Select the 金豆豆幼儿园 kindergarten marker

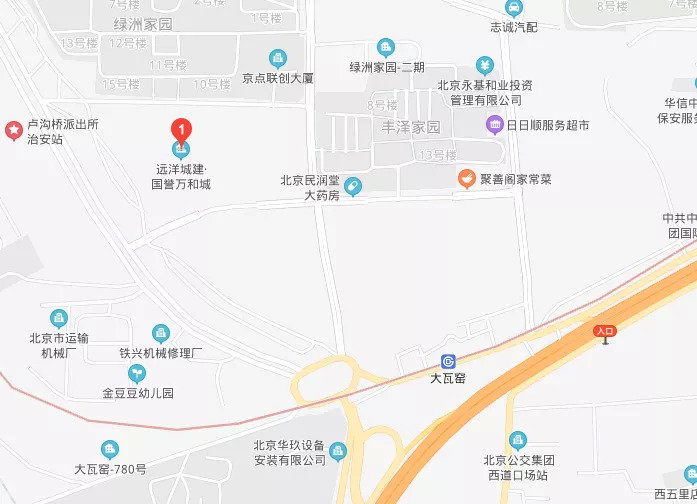137,374
